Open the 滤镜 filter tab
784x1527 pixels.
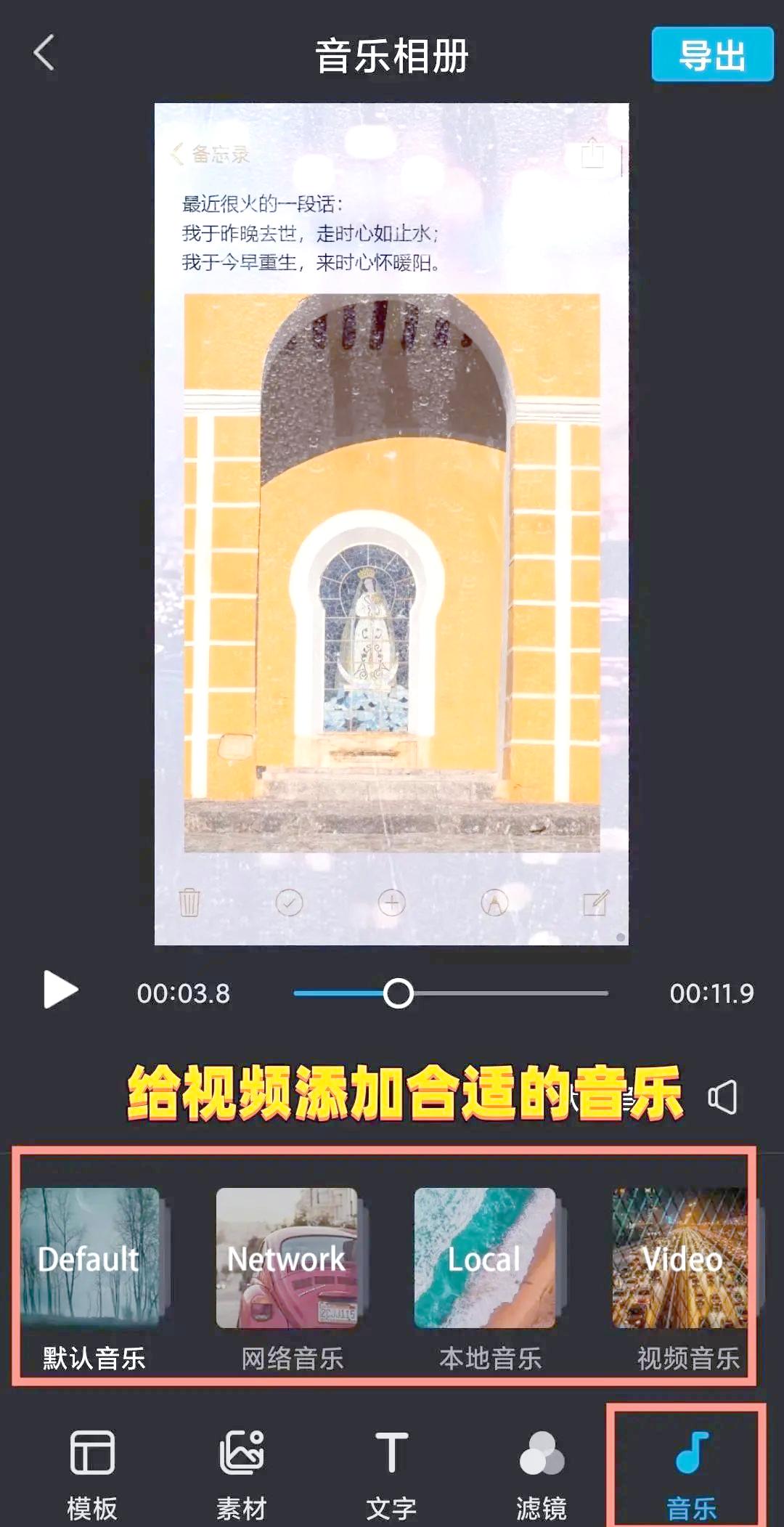click(x=542, y=1474)
